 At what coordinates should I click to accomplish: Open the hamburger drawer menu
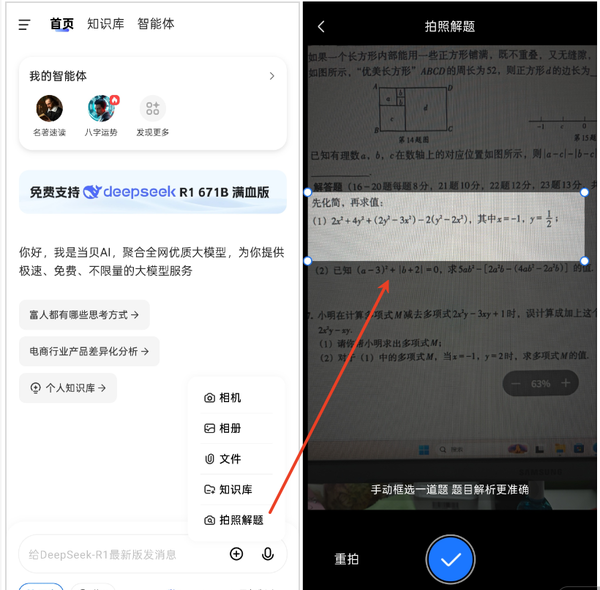click(25, 25)
